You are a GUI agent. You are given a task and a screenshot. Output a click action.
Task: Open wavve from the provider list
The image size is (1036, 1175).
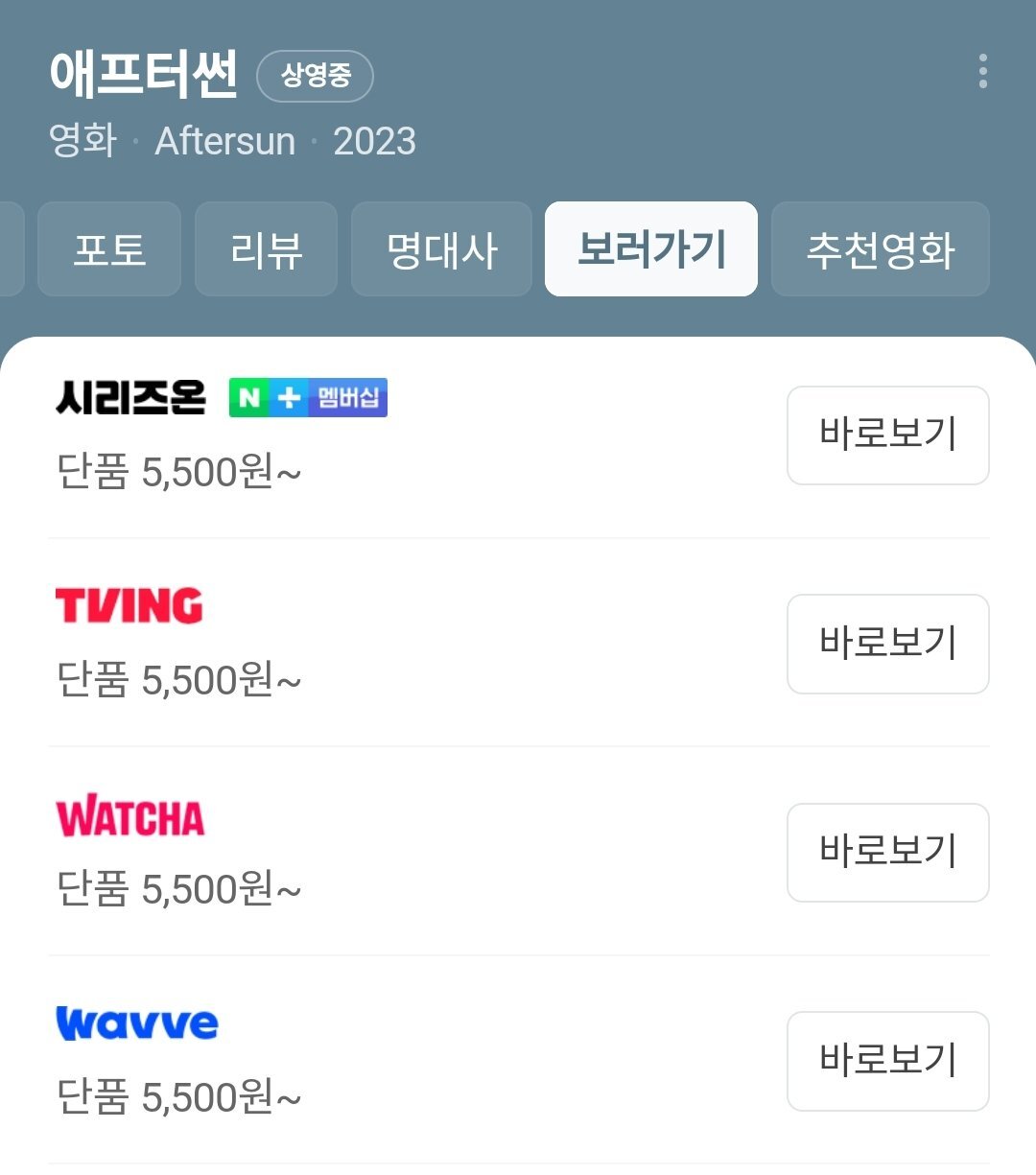[x=135, y=1023]
